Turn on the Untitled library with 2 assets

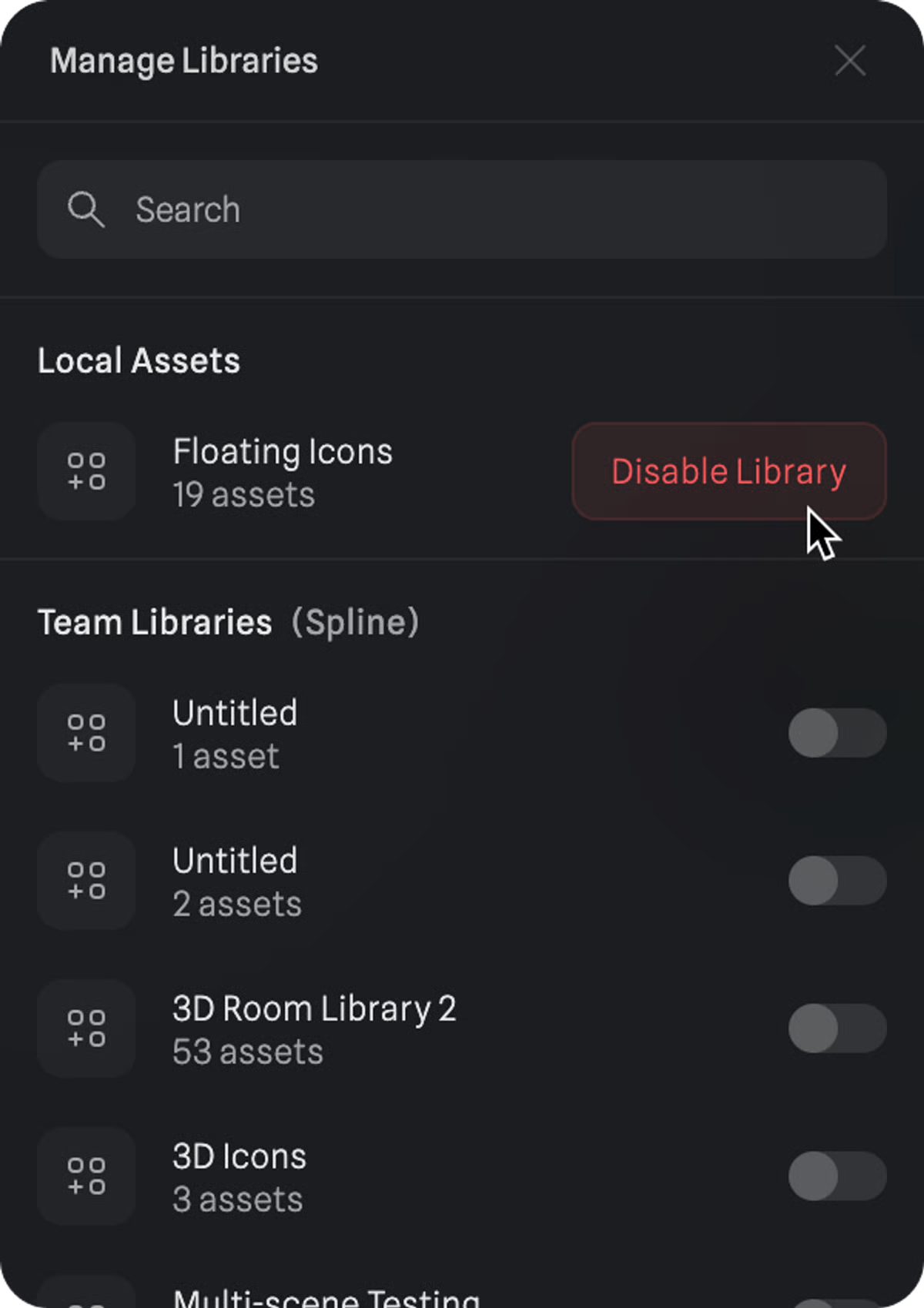[837, 881]
